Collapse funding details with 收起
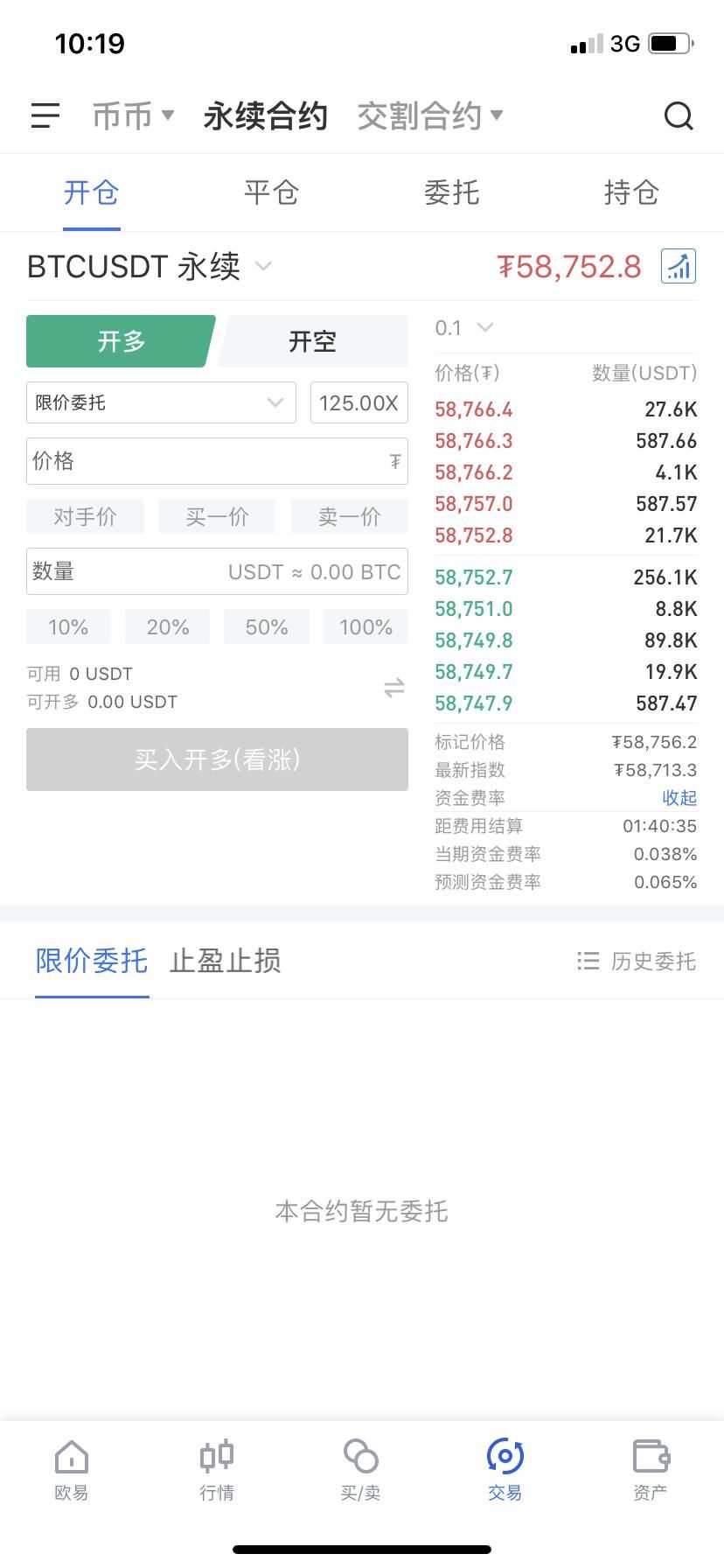724x1568 pixels. click(679, 798)
